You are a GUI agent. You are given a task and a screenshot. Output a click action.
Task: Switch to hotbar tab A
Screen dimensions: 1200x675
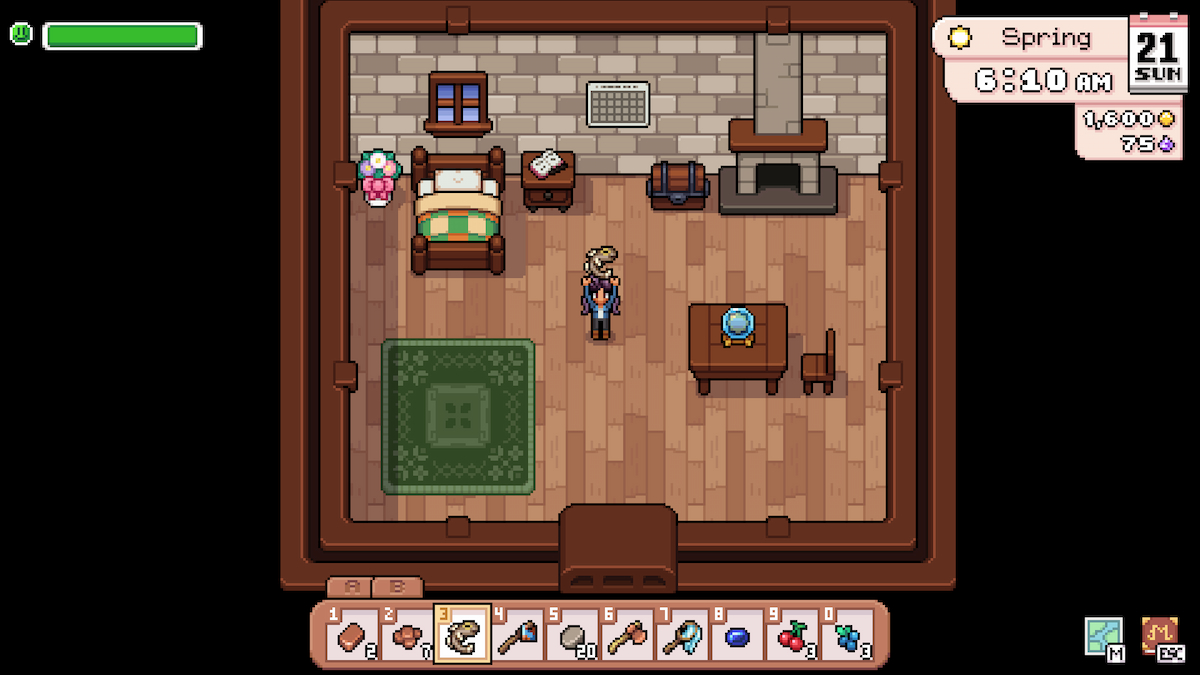[x=350, y=587]
